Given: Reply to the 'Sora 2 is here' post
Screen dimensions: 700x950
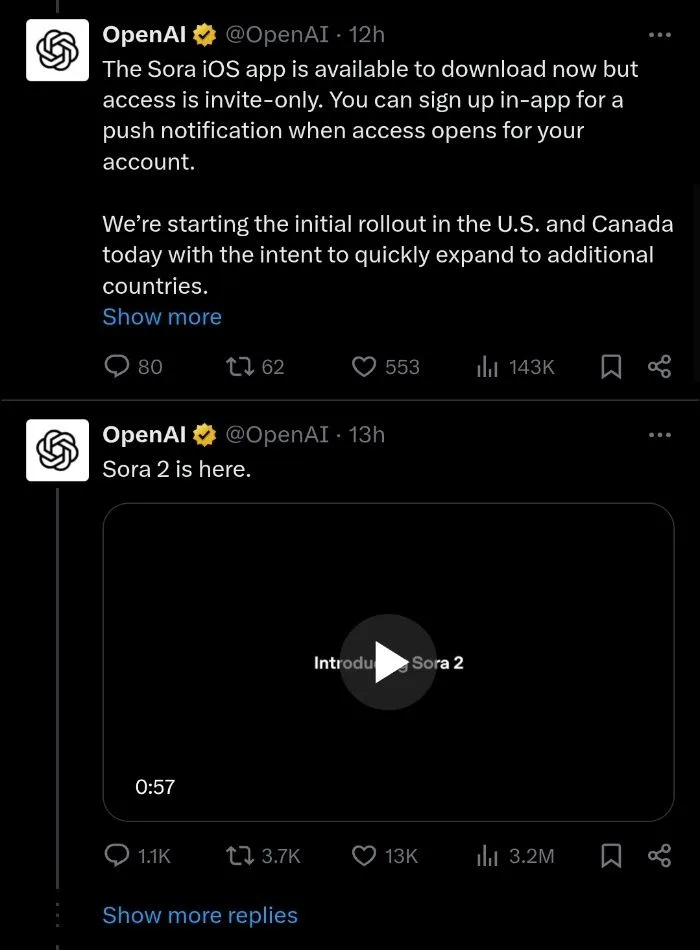Looking at the screenshot, I should coord(118,856).
